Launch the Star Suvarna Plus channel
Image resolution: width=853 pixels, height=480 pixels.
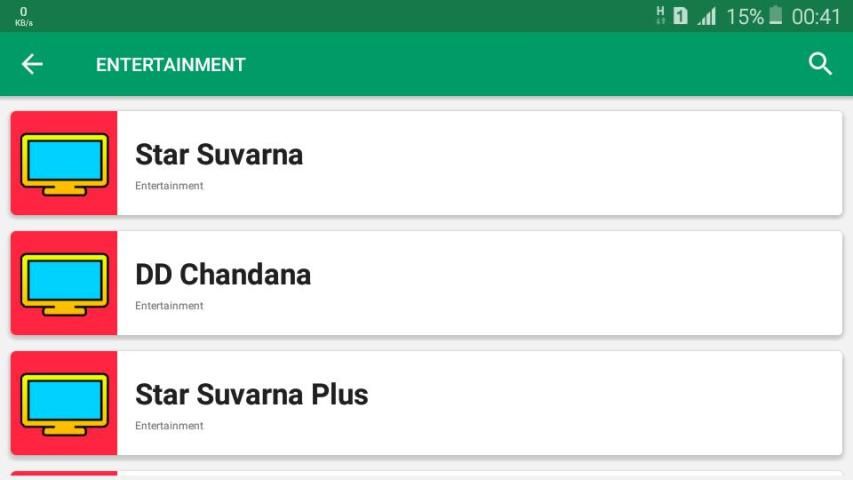(x=426, y=403)
